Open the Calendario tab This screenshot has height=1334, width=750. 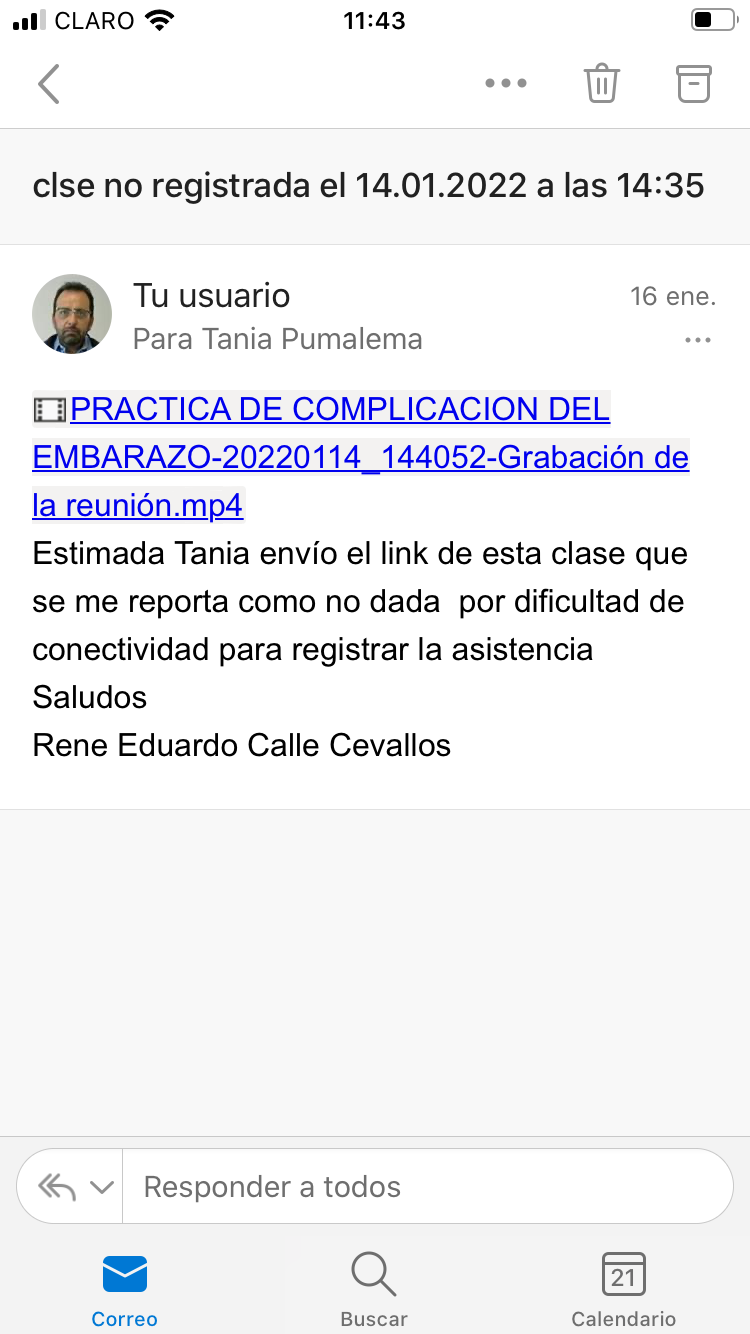point(623,1290)
